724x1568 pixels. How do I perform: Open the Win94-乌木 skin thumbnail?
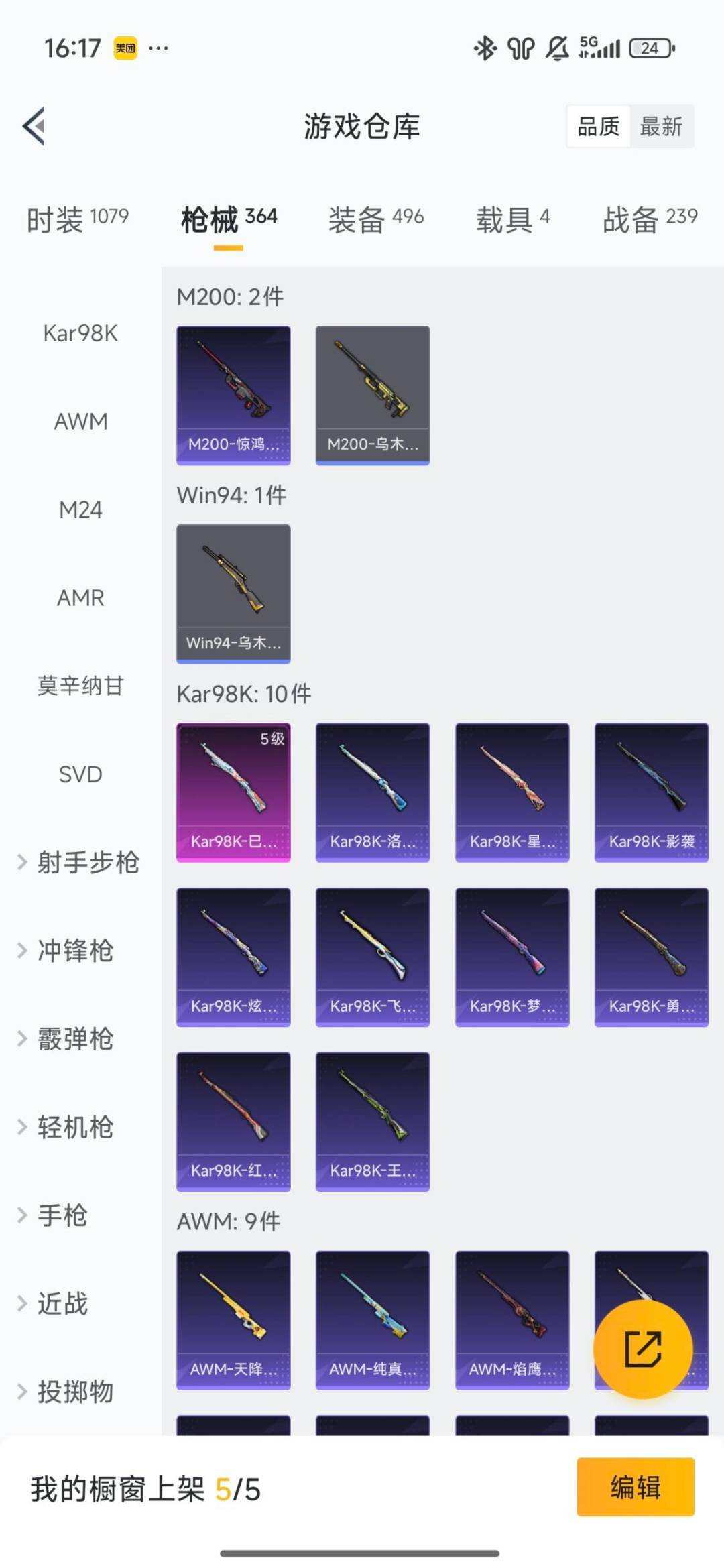pyautogui.click(x=233, y=592)
